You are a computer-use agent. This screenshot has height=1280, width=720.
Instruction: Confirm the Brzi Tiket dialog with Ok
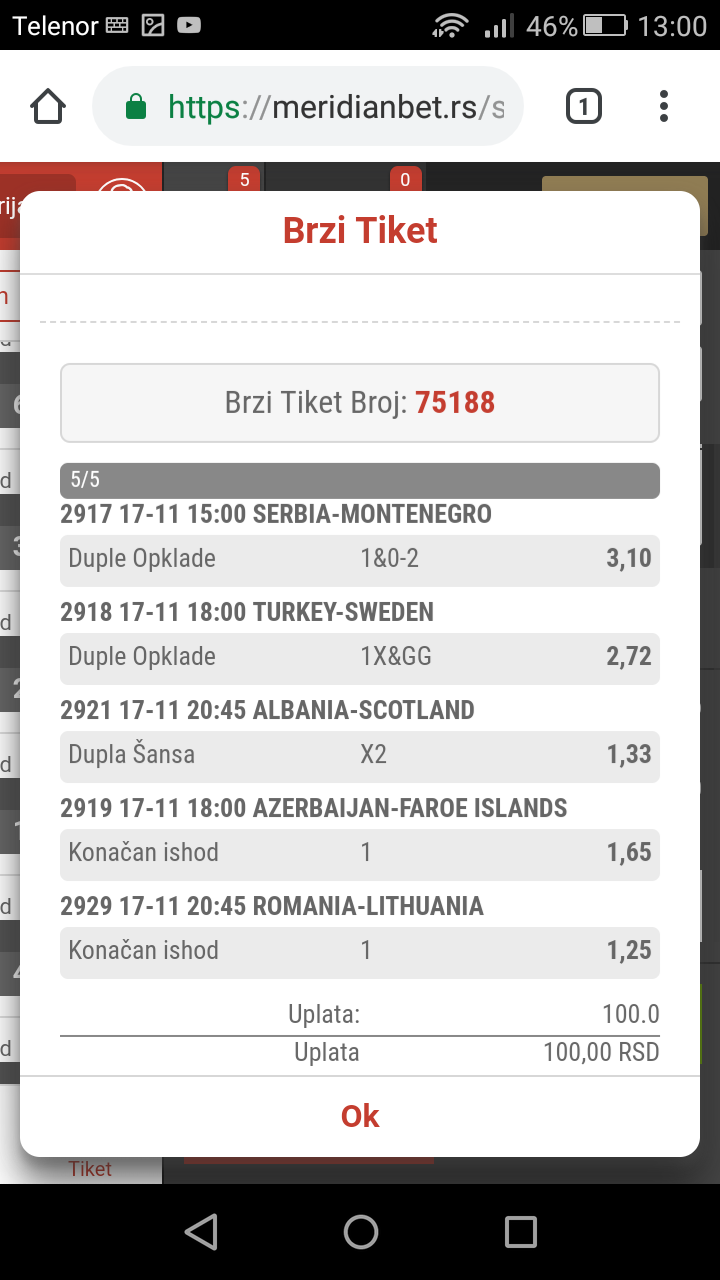tap(360, 1116)
